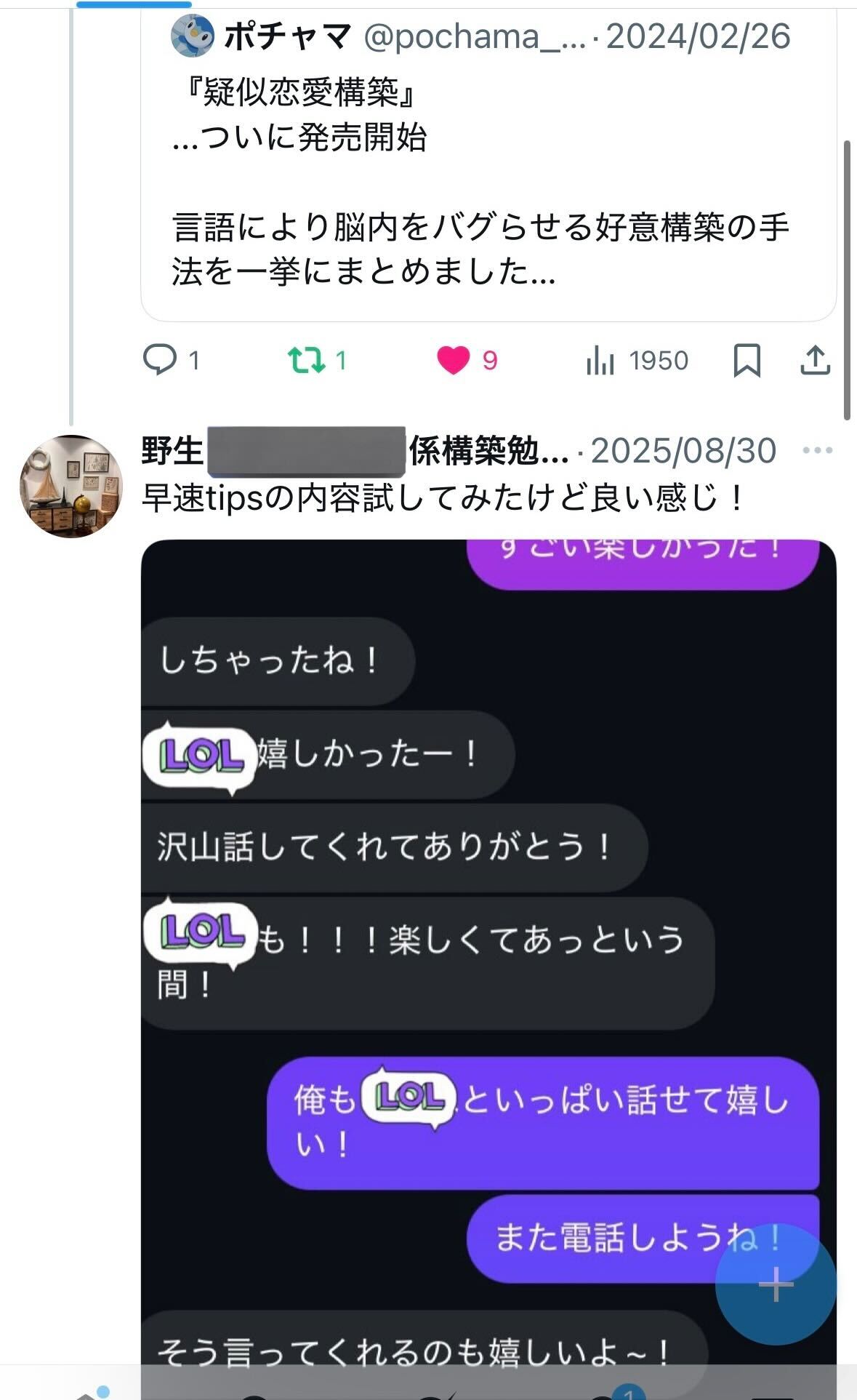Open the sailboat profile avatar
The image size is (857, 1400).
pyautogui.click(x=71, y=486)
